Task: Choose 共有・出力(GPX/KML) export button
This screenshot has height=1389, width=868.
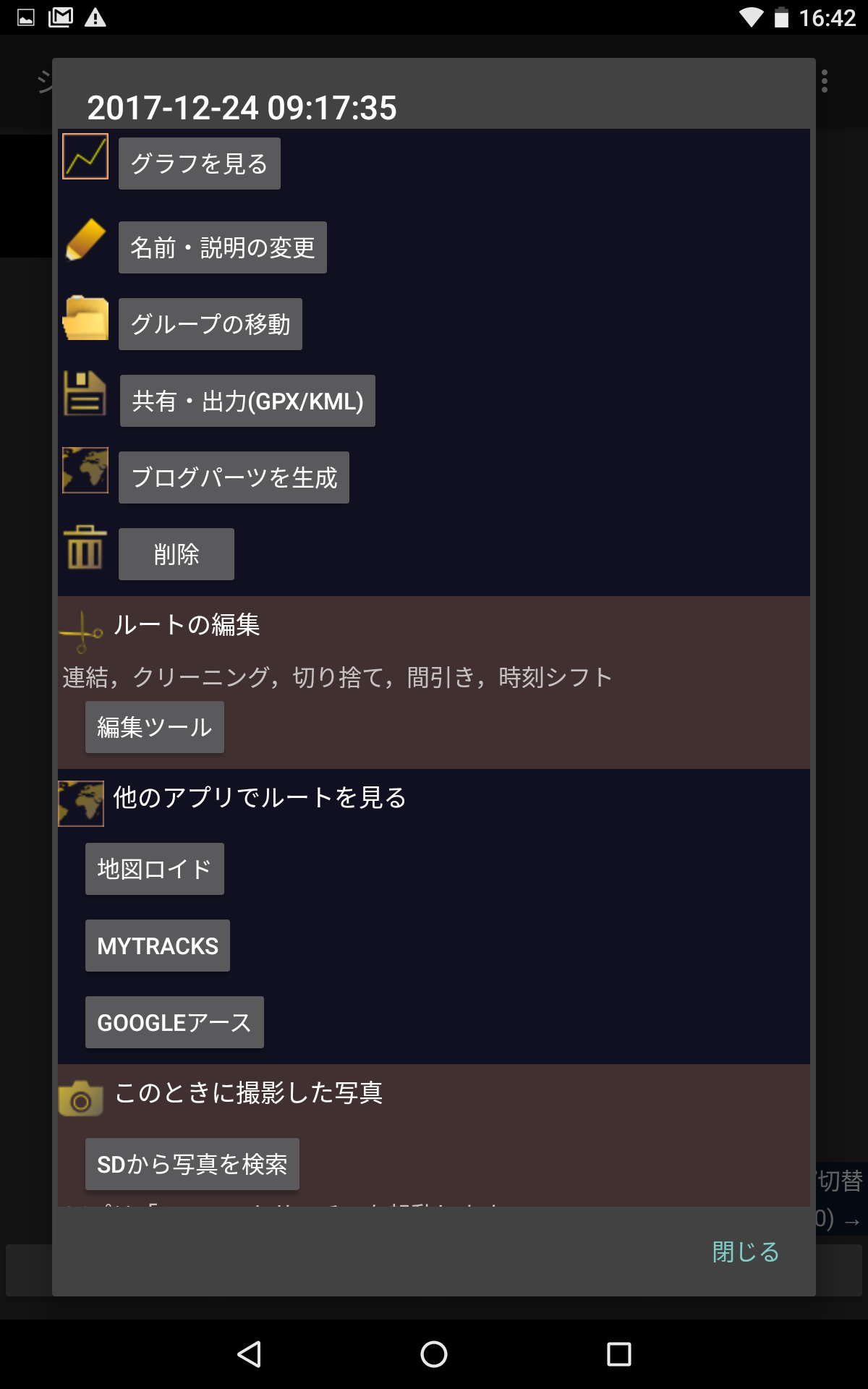Action: point(247,401)
